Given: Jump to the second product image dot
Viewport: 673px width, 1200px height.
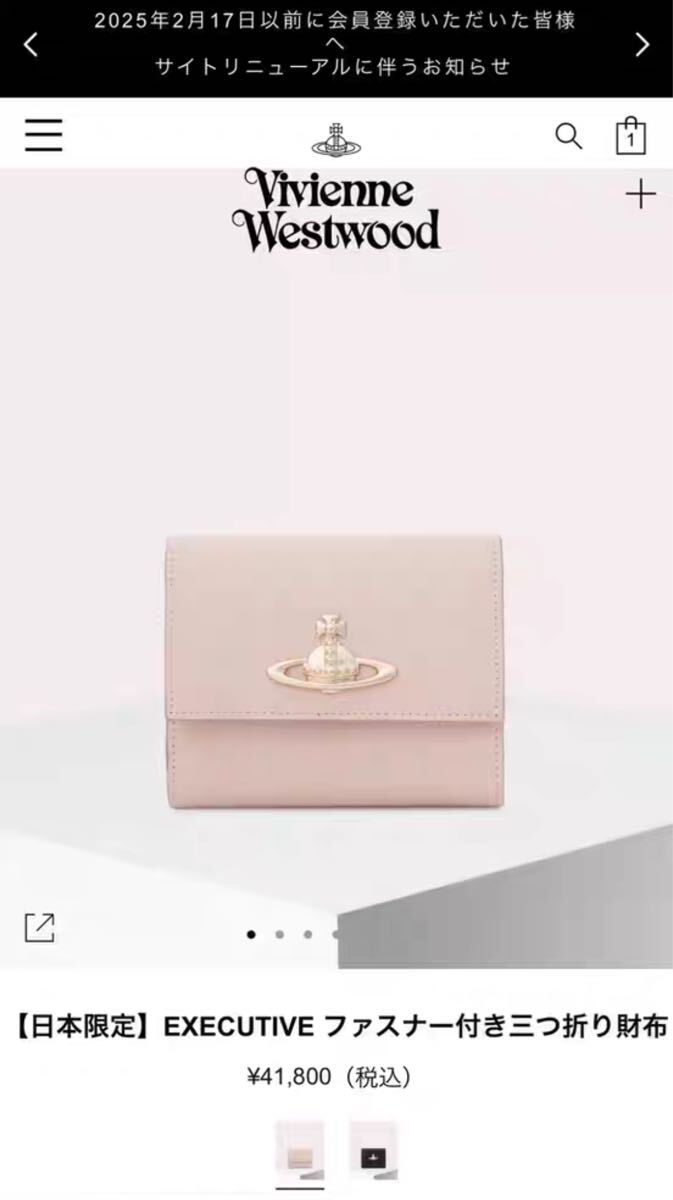Looking at the screenshot, I should tap(280, 934).
